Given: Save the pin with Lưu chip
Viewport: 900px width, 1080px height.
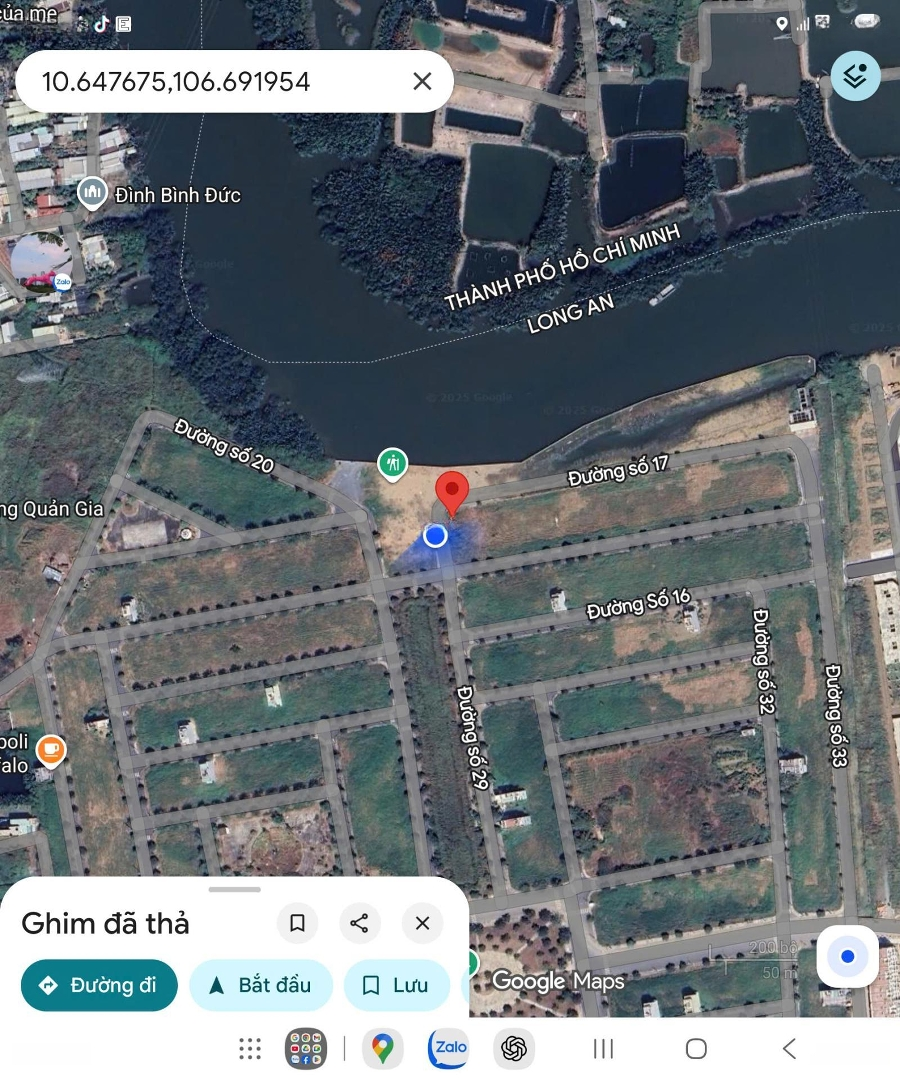Looking at the screenshot, I should click(x=397, y=985).
